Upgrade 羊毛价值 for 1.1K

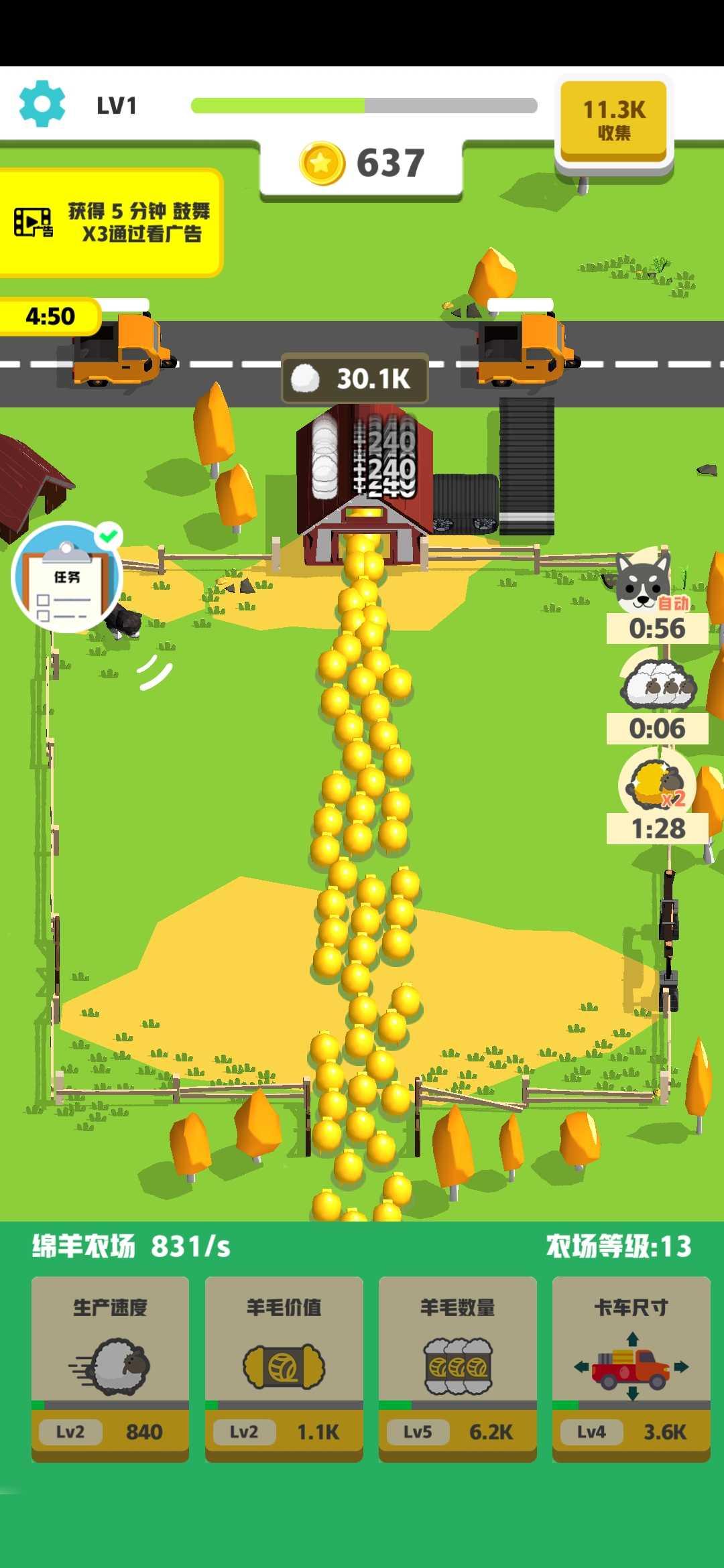point(284,1369)
